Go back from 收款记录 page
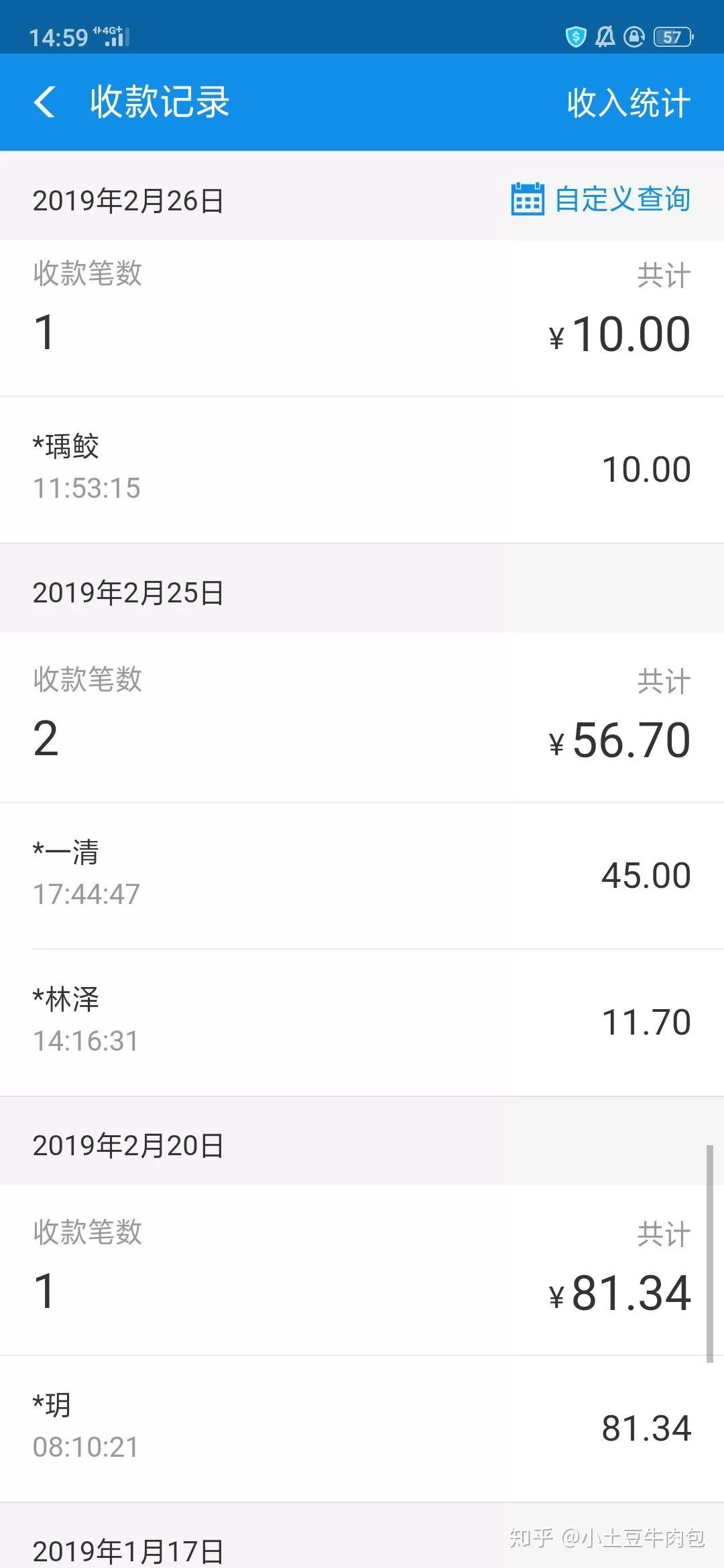Image resolution: width=724 pixels, height=1568 pixels. click(x=45, y=103)
